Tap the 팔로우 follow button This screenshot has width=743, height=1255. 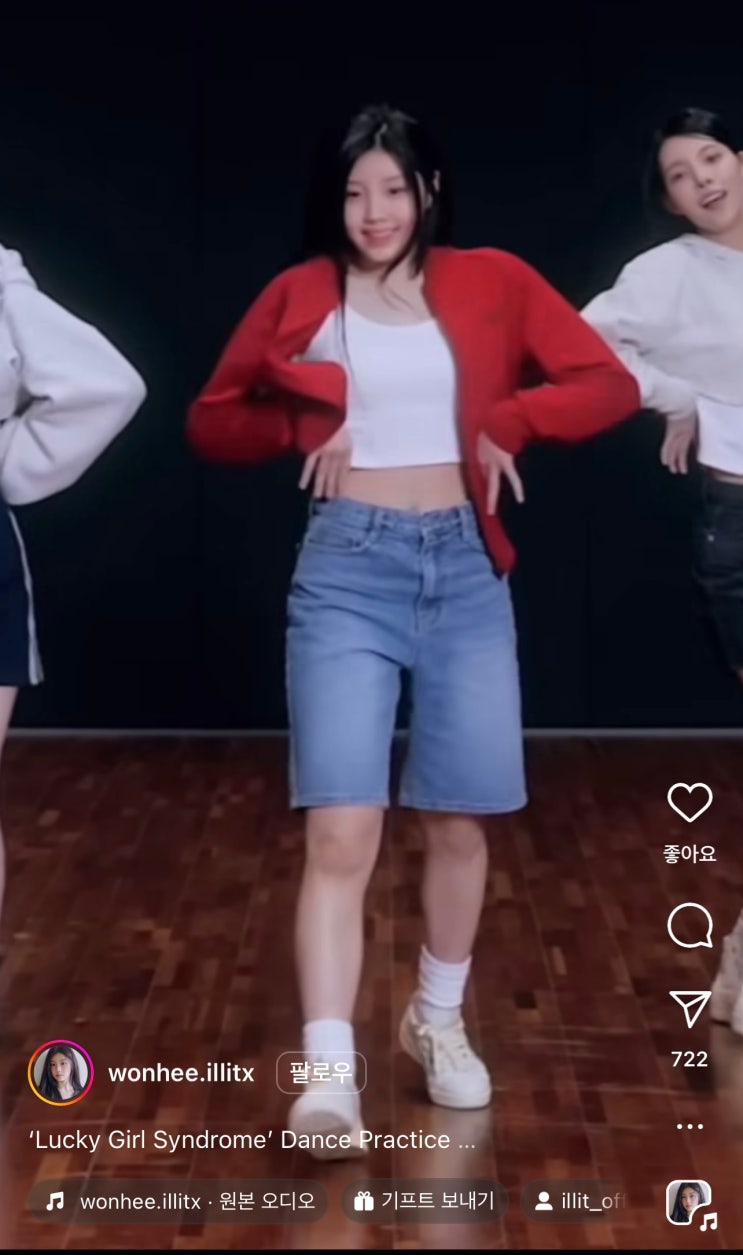click(321, 1073)
